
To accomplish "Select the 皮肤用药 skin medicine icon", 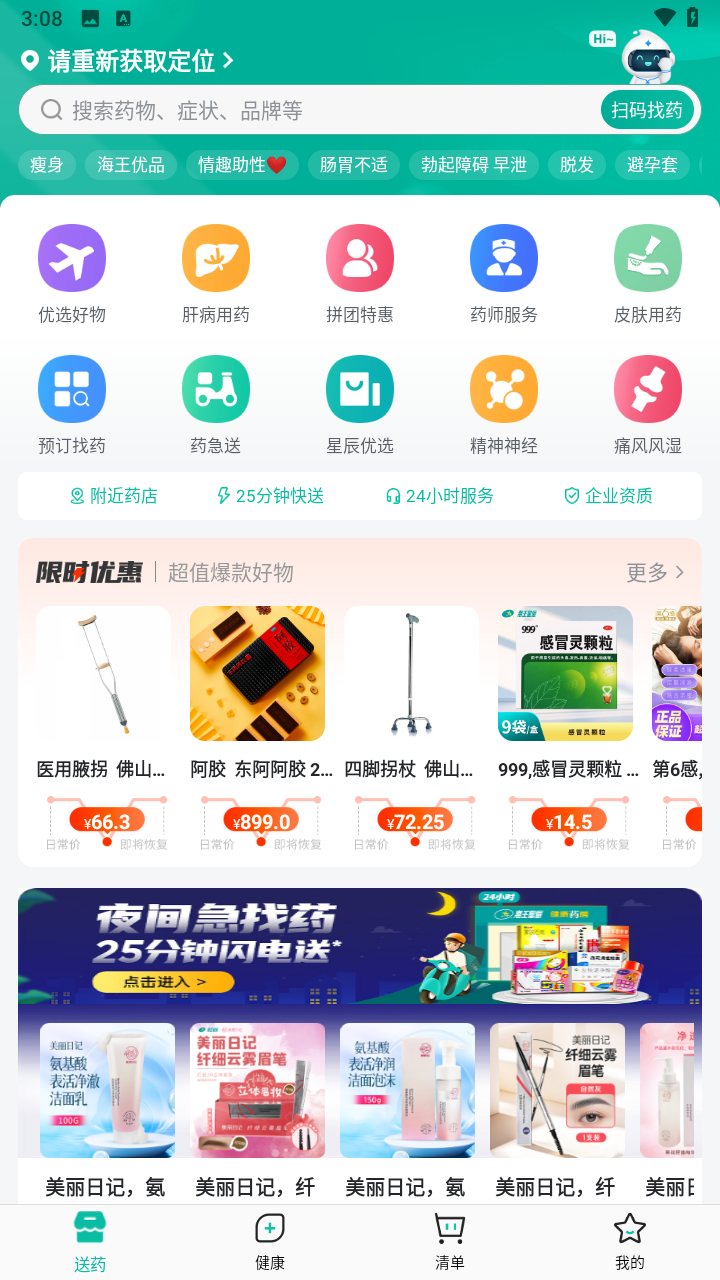I will (x=648, y=257).
